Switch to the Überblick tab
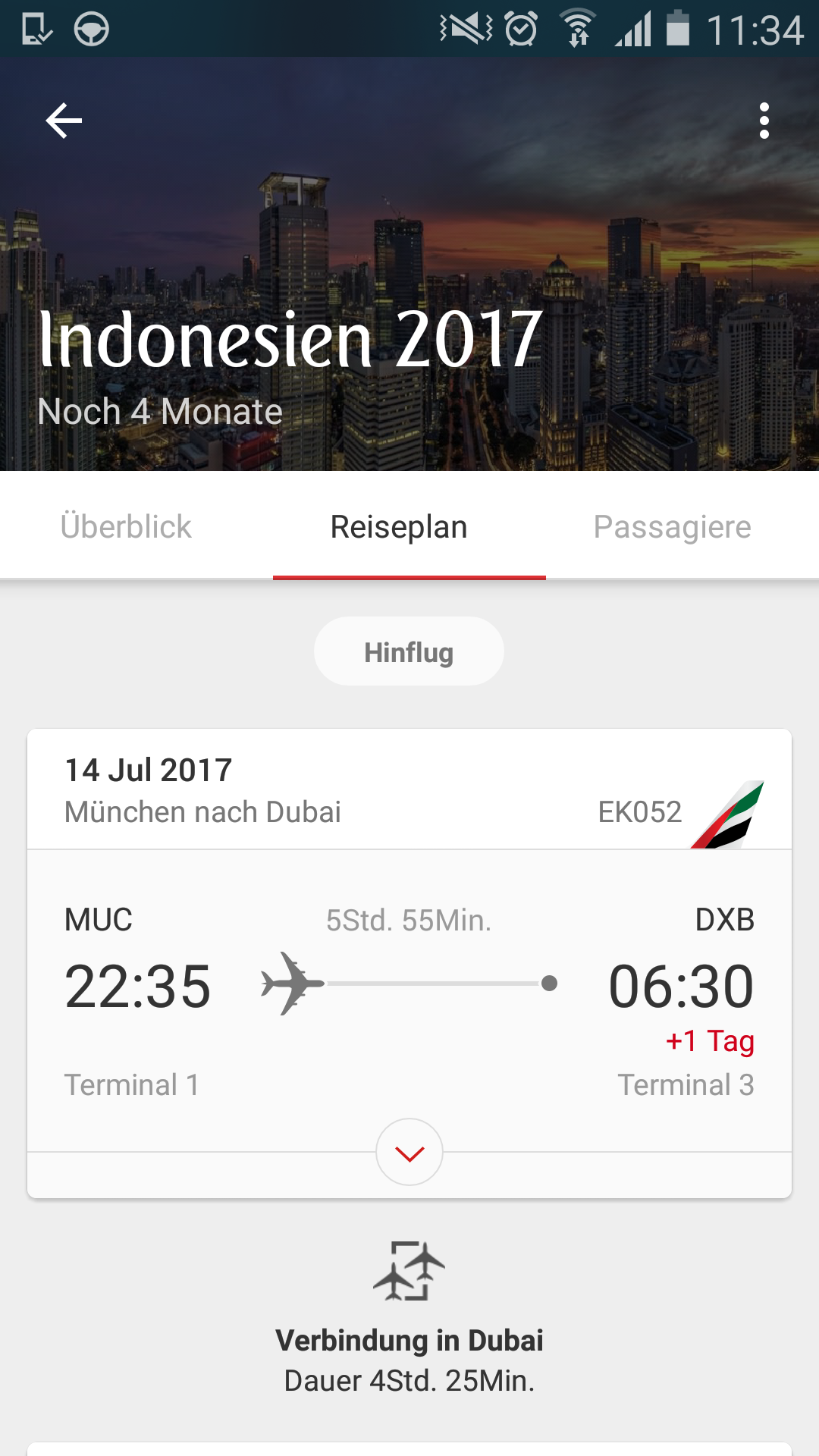Viewport: 819px width, 1456px height. (x=126, y=527)
